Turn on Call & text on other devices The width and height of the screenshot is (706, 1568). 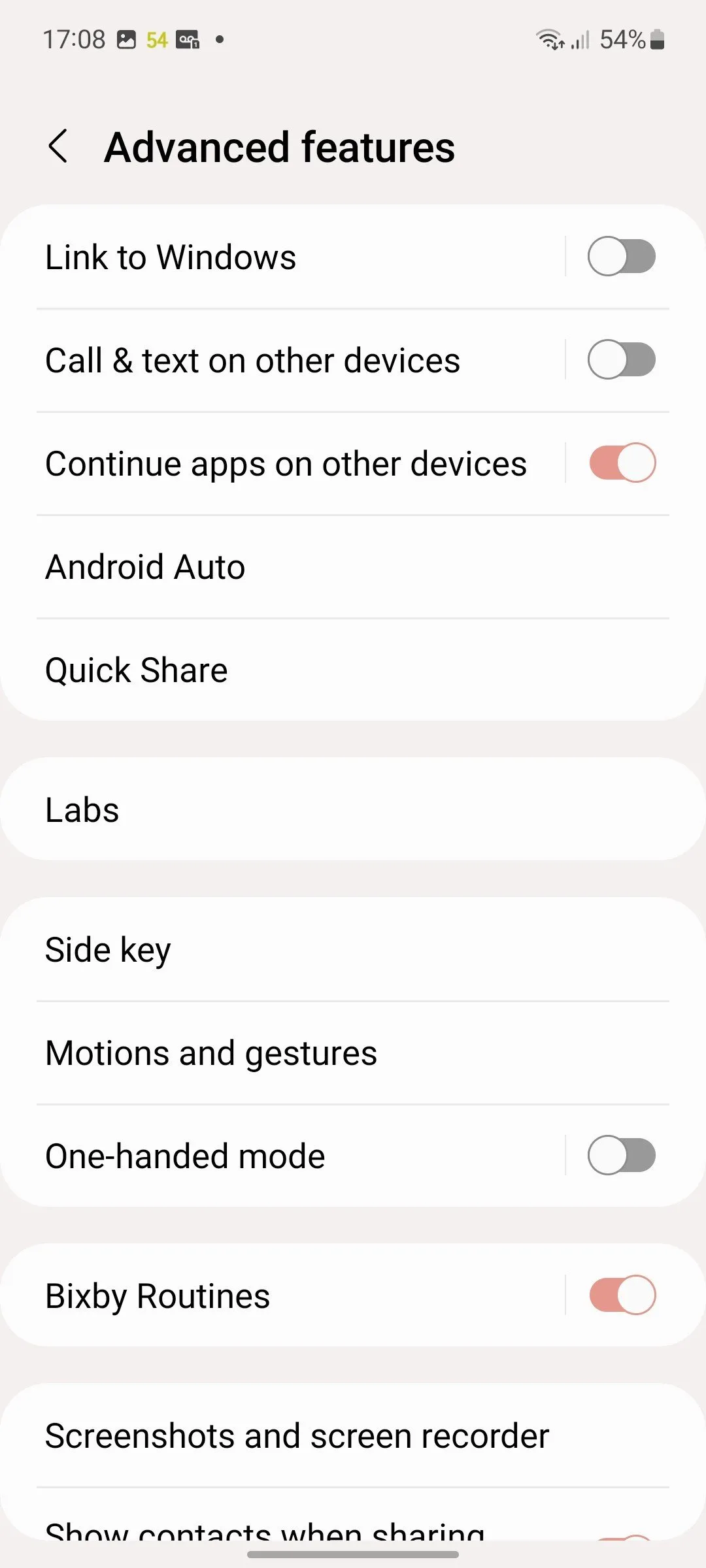pos(621,360)
